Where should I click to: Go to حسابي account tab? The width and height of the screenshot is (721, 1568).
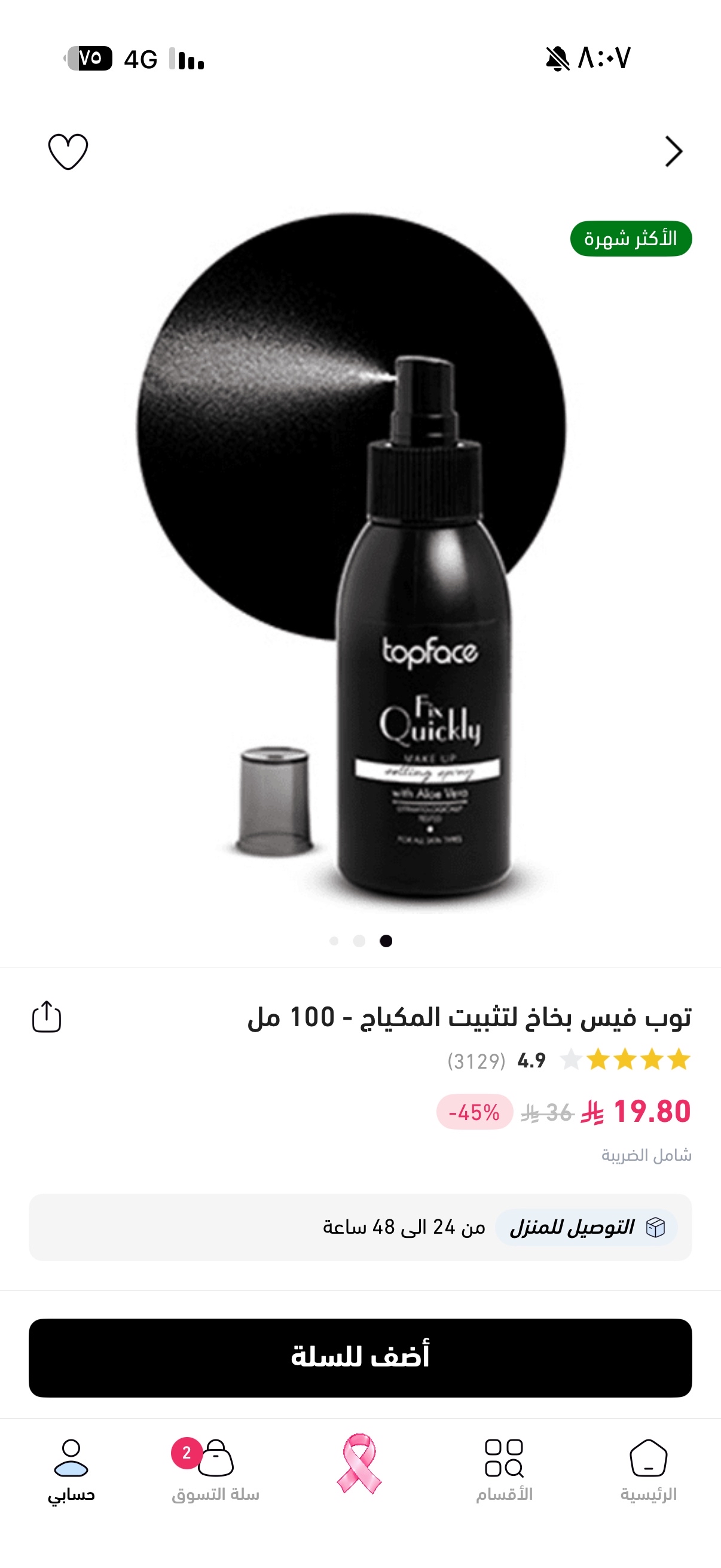click(x=71, y=1471)
